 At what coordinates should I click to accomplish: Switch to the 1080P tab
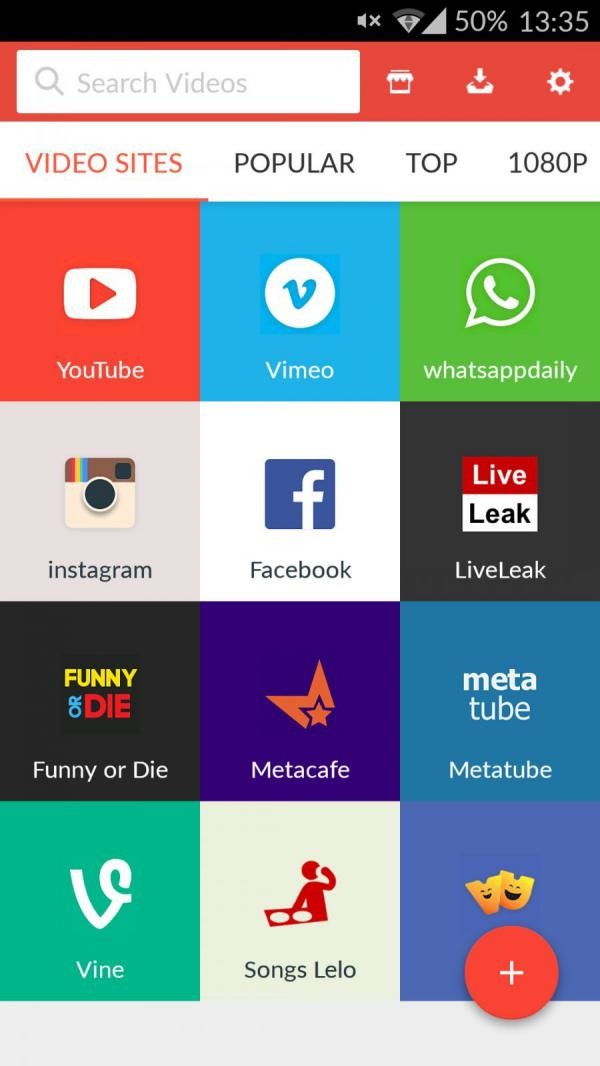coord(547,163)
